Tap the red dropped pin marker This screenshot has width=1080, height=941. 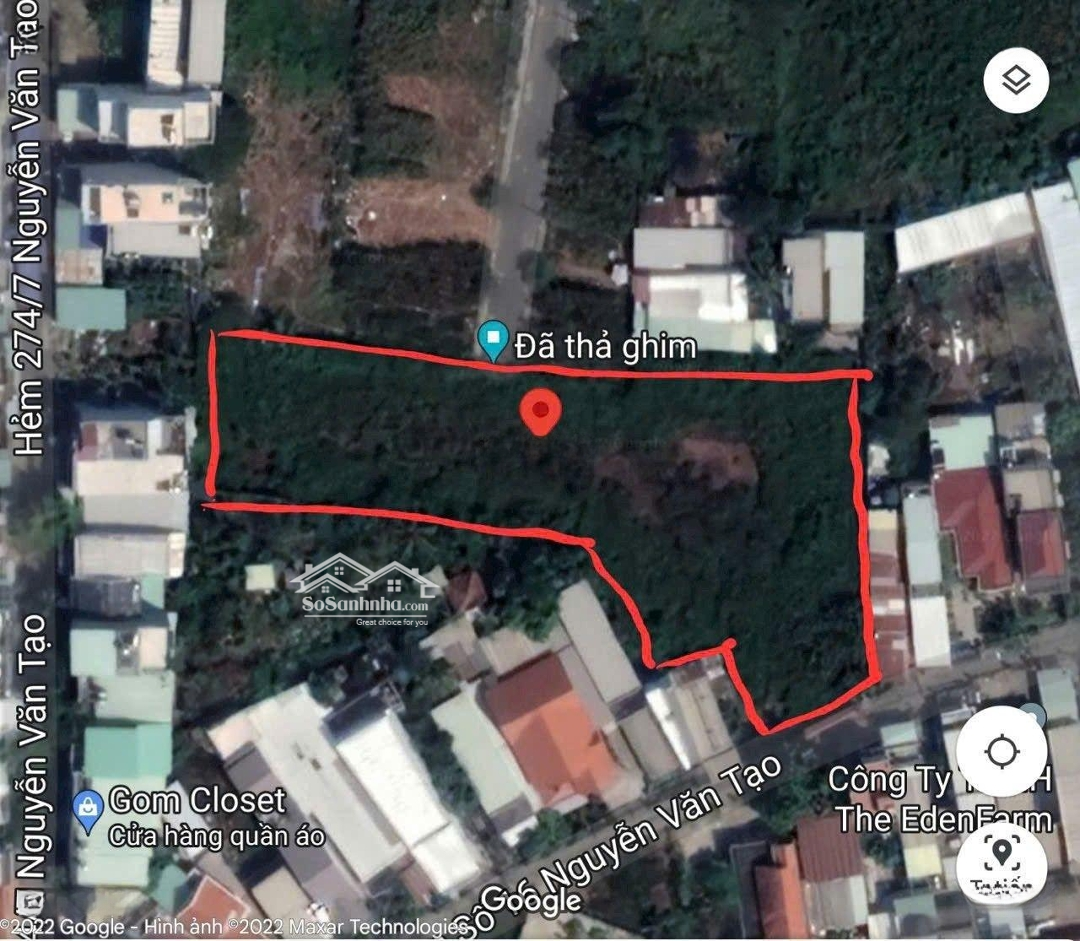coord(540,411)
